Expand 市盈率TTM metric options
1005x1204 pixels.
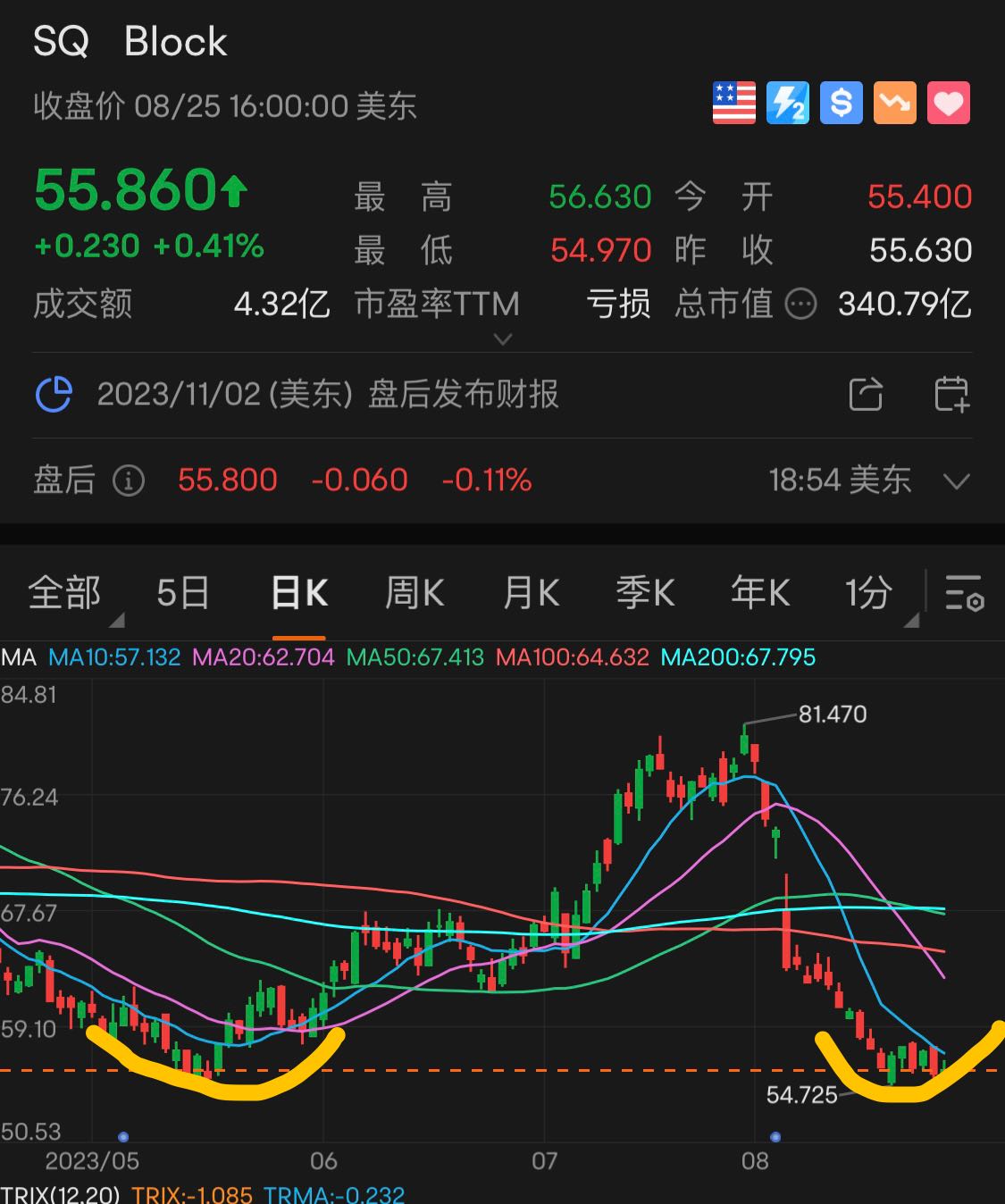tap(503, 339)
